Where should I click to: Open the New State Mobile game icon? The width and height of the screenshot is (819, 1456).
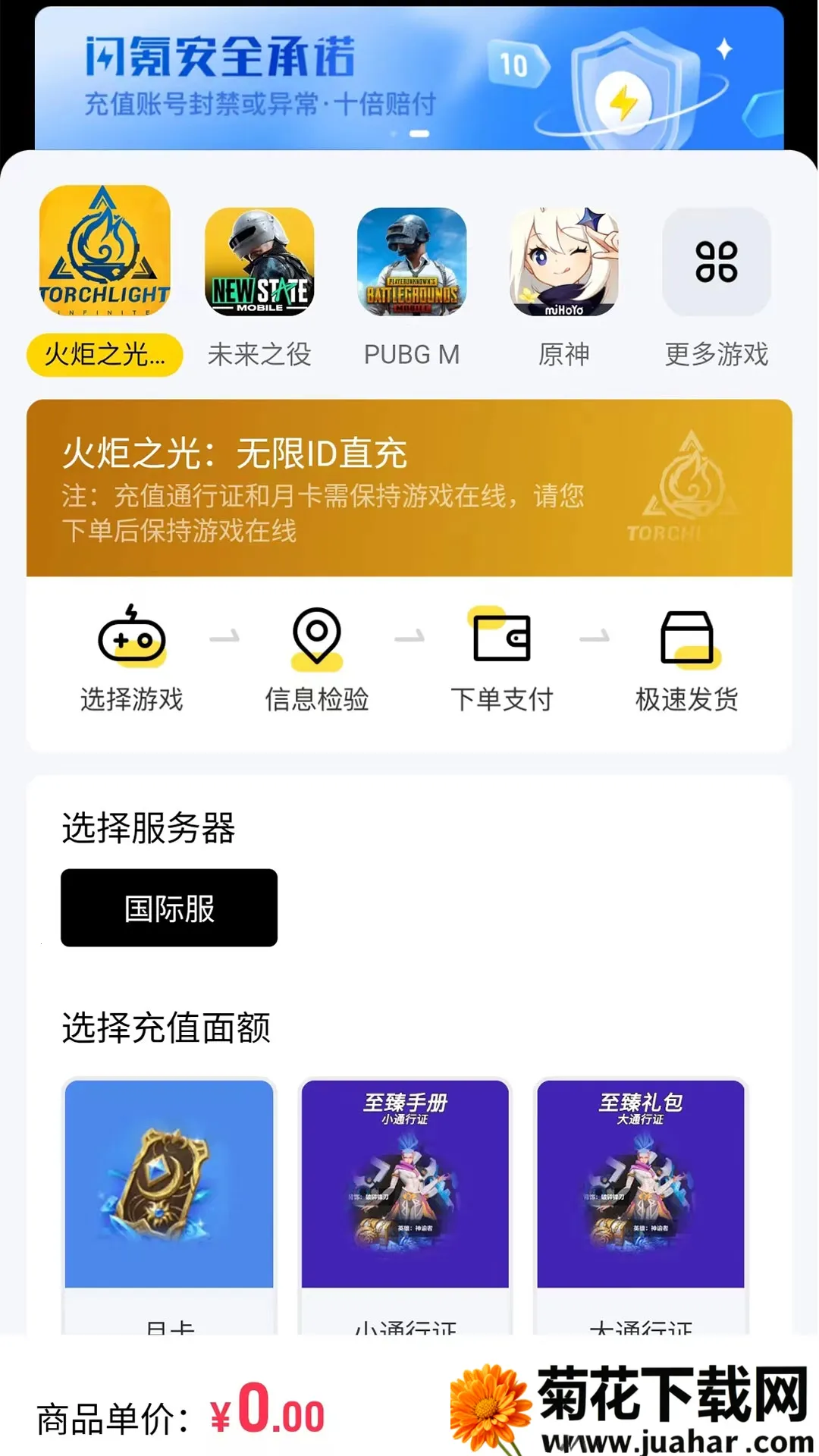click(261, 262)
